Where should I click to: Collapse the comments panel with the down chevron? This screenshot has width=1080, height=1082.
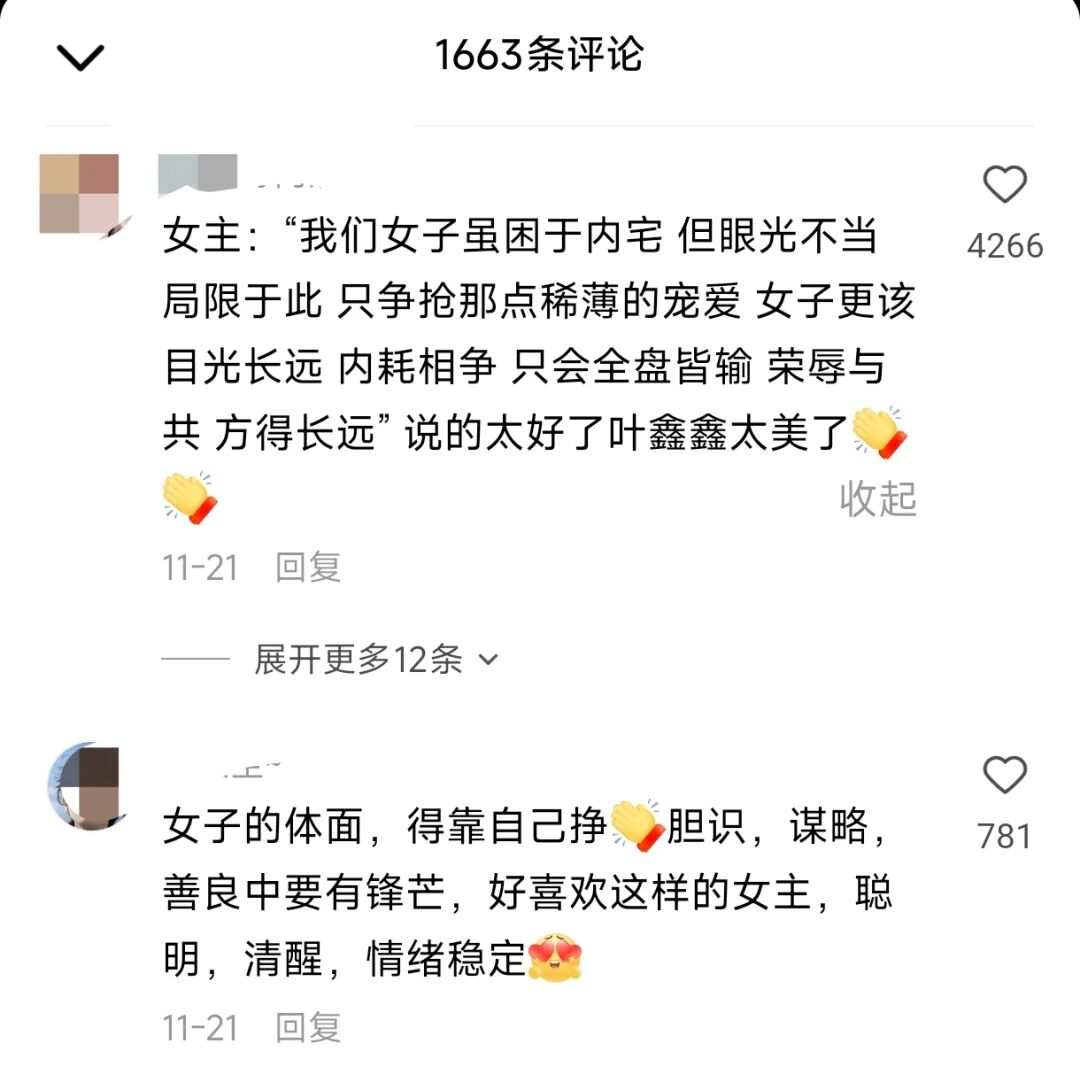pos(81,58)
